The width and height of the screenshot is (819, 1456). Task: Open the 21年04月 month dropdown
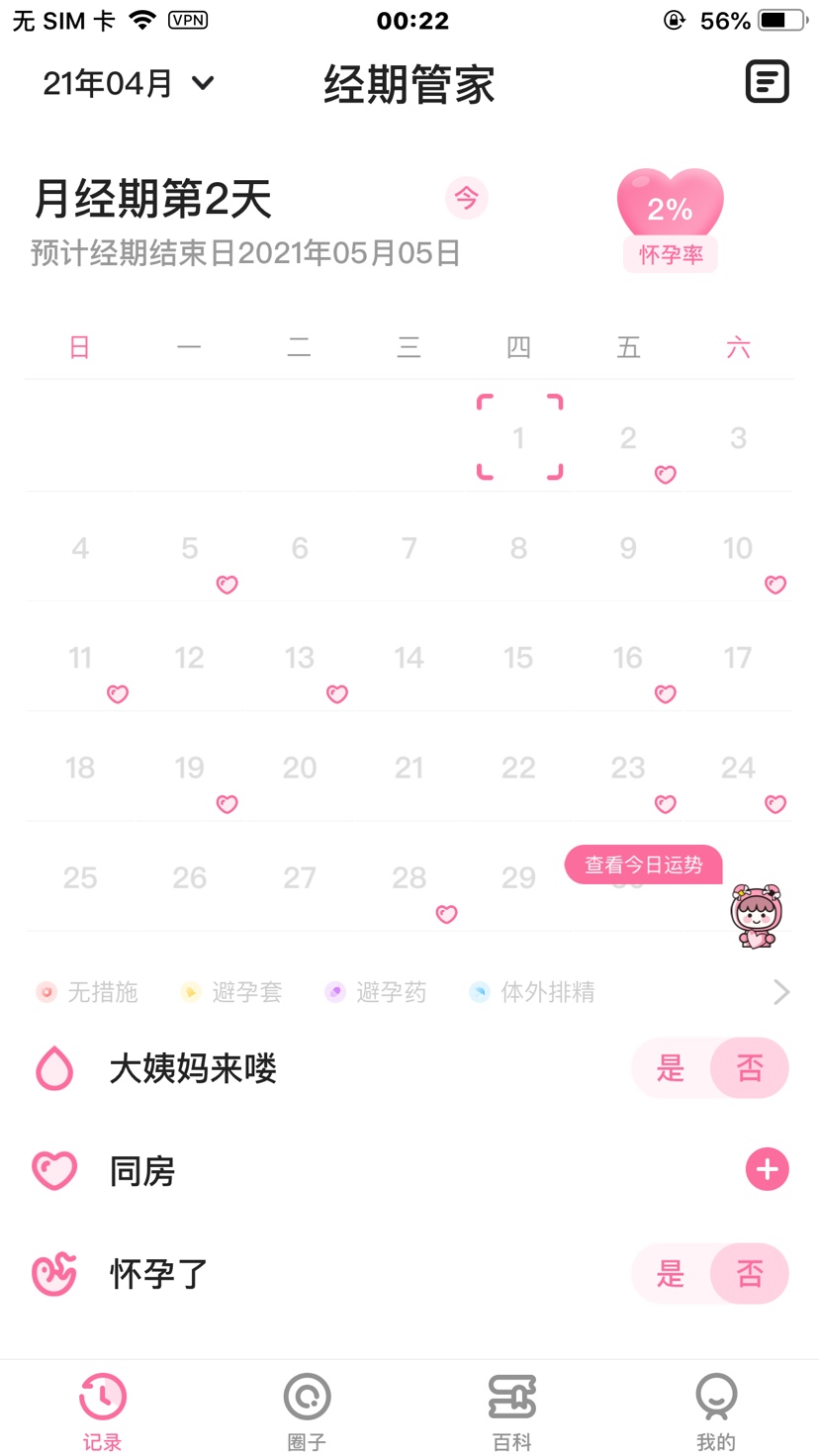click(x=129, y=83)
